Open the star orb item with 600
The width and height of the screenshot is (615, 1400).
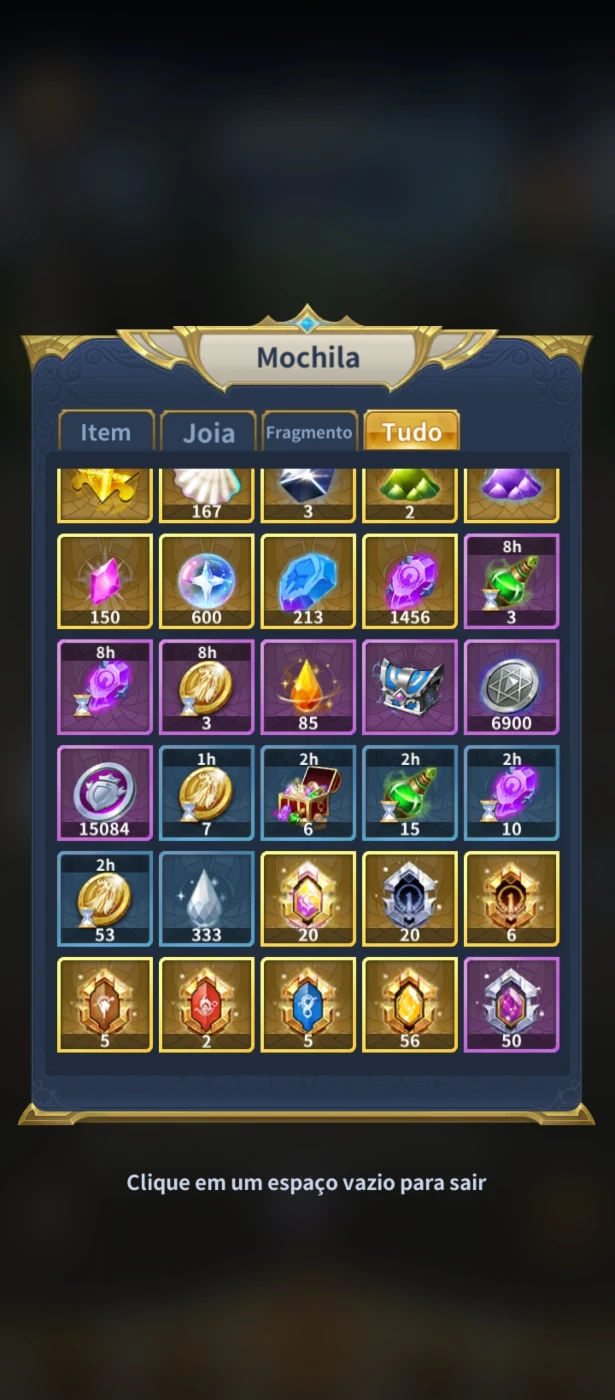[206, 581]
